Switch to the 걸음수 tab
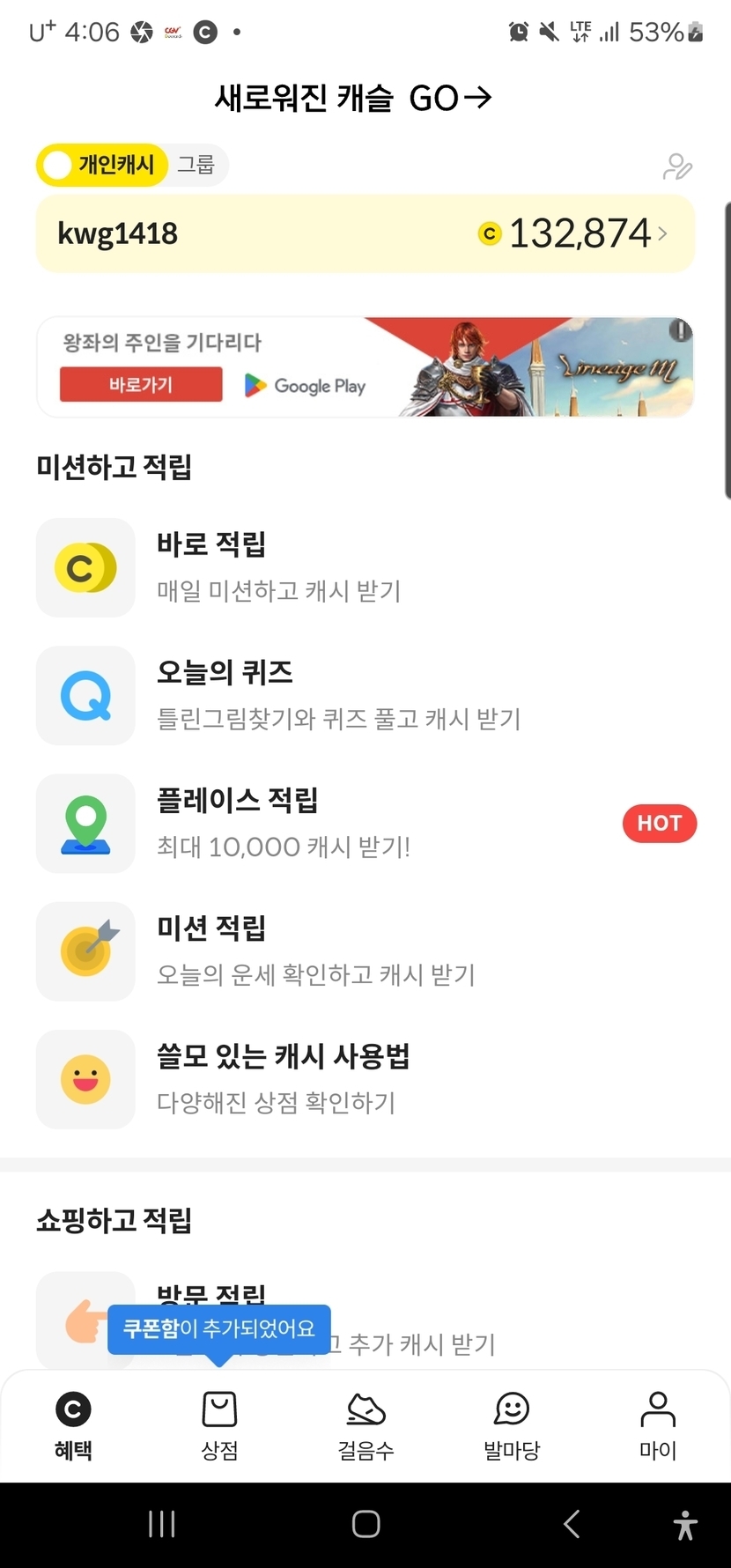The image size is (731, 1568). click(x=365, y=1425)
